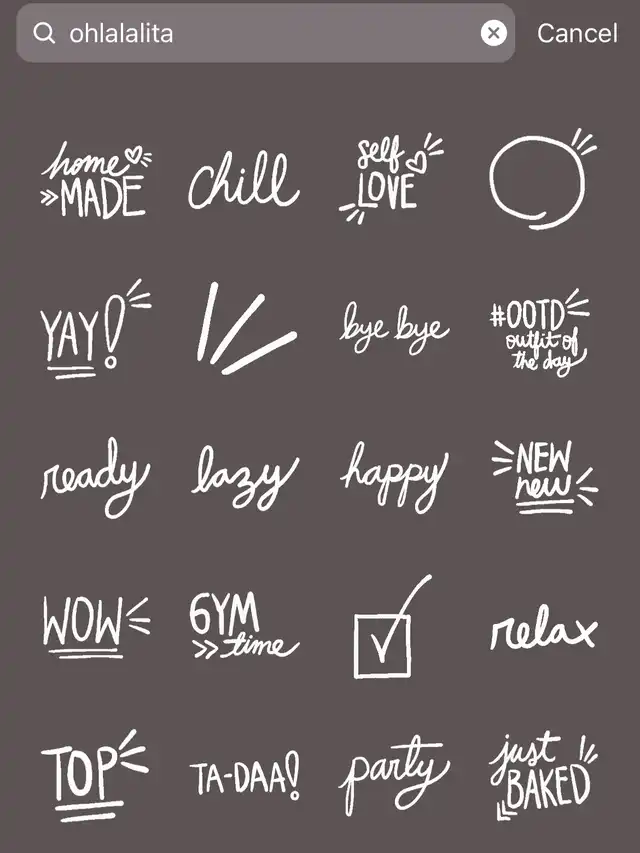The width and height of the screenshot is (640, 853).
Task: Clear the search text
Action: (x=493, y=33)
